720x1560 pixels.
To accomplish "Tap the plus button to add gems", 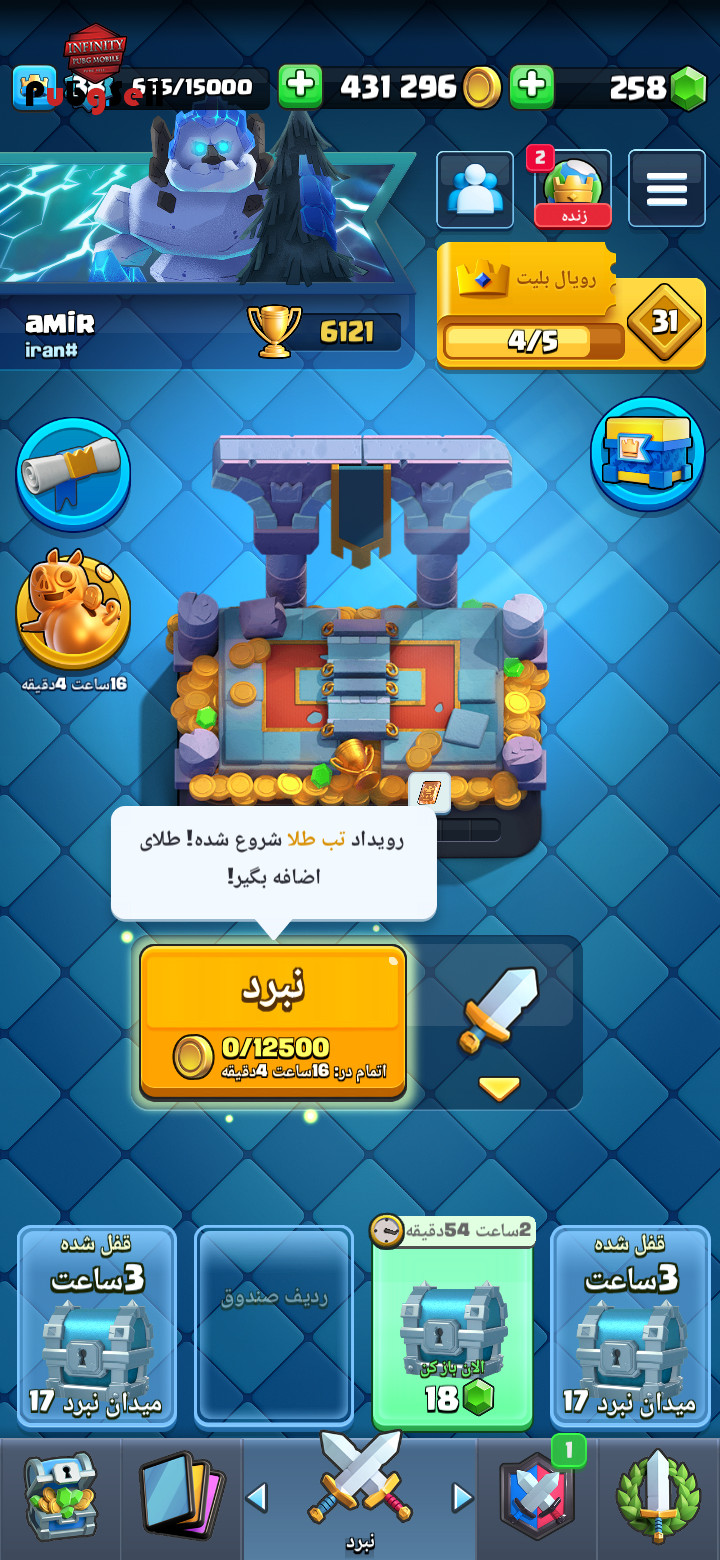I will (x=532, y=87).
